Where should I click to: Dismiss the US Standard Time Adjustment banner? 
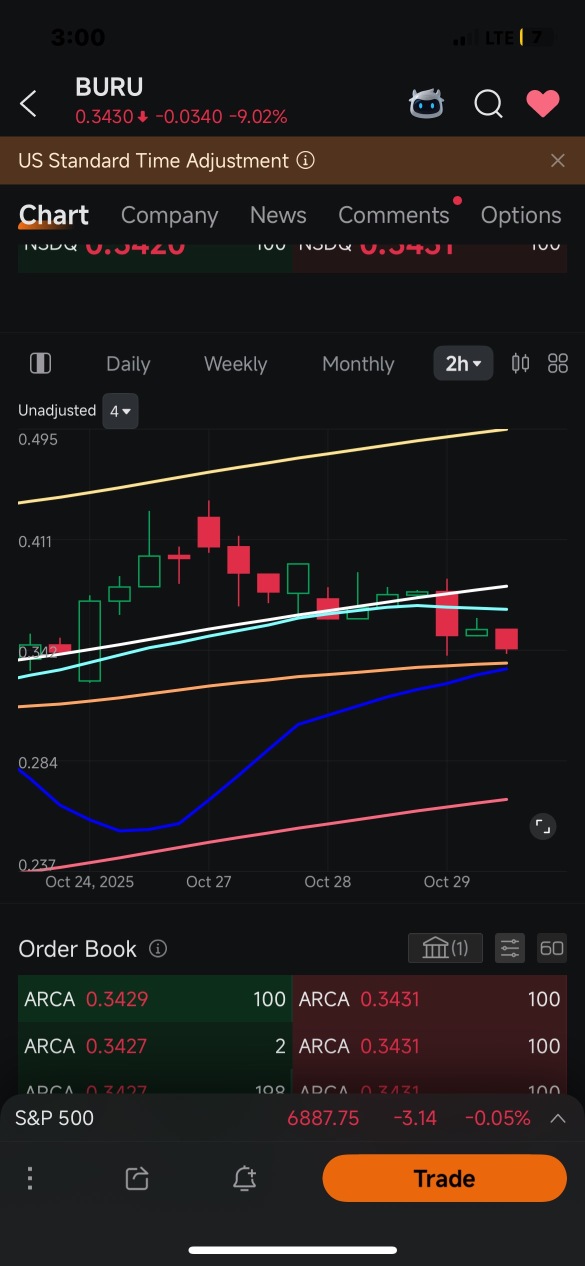(x=558, y=160)
